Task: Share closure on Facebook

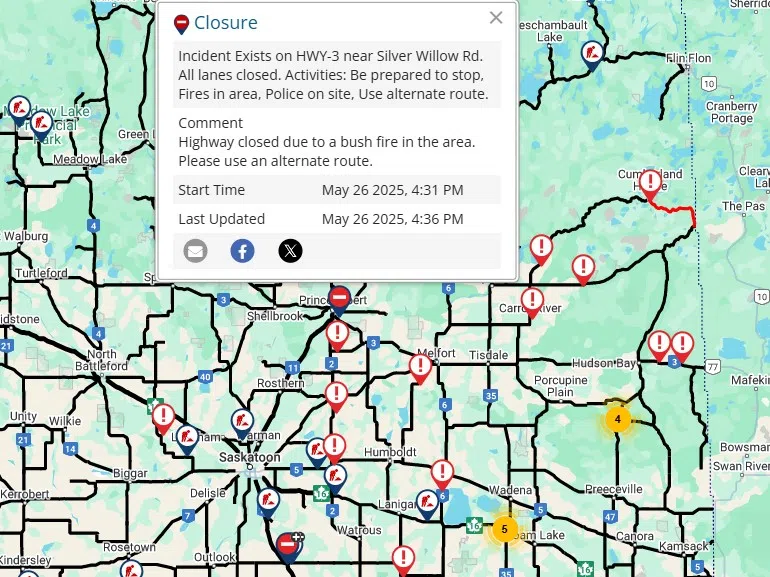Action: tap(243, 250)
